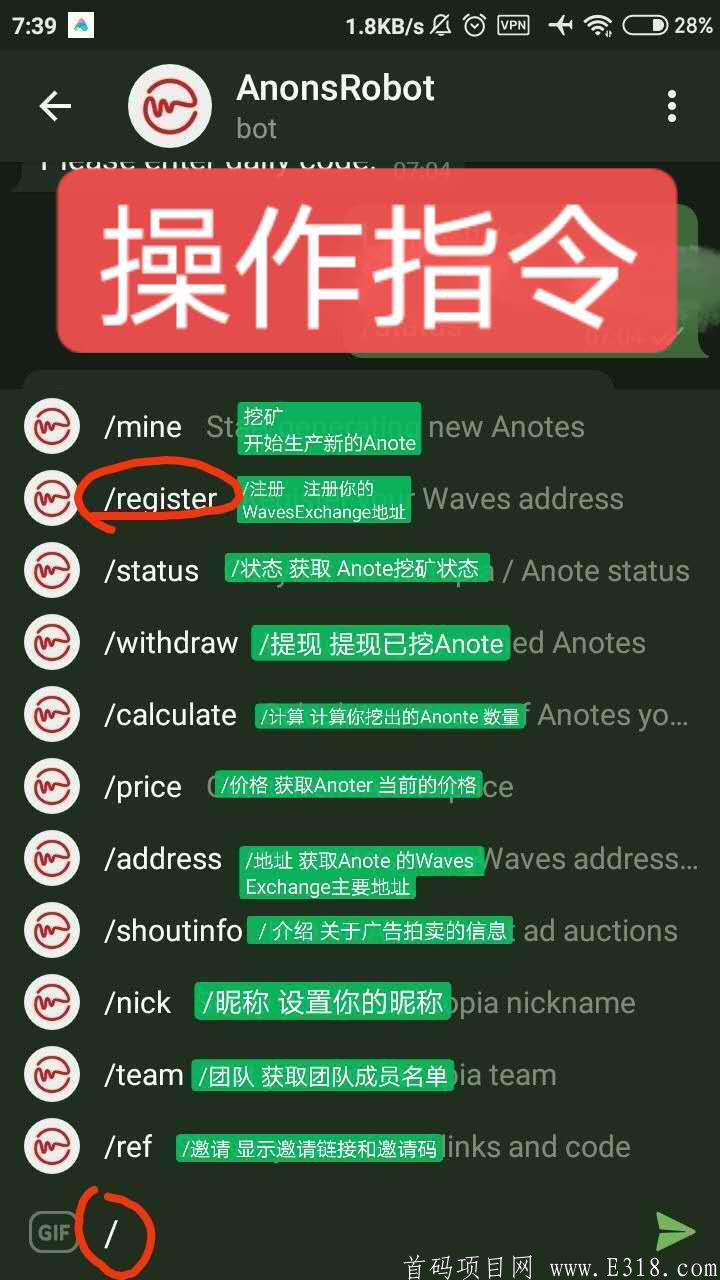Tap the back arrow to leave chat

55,105
